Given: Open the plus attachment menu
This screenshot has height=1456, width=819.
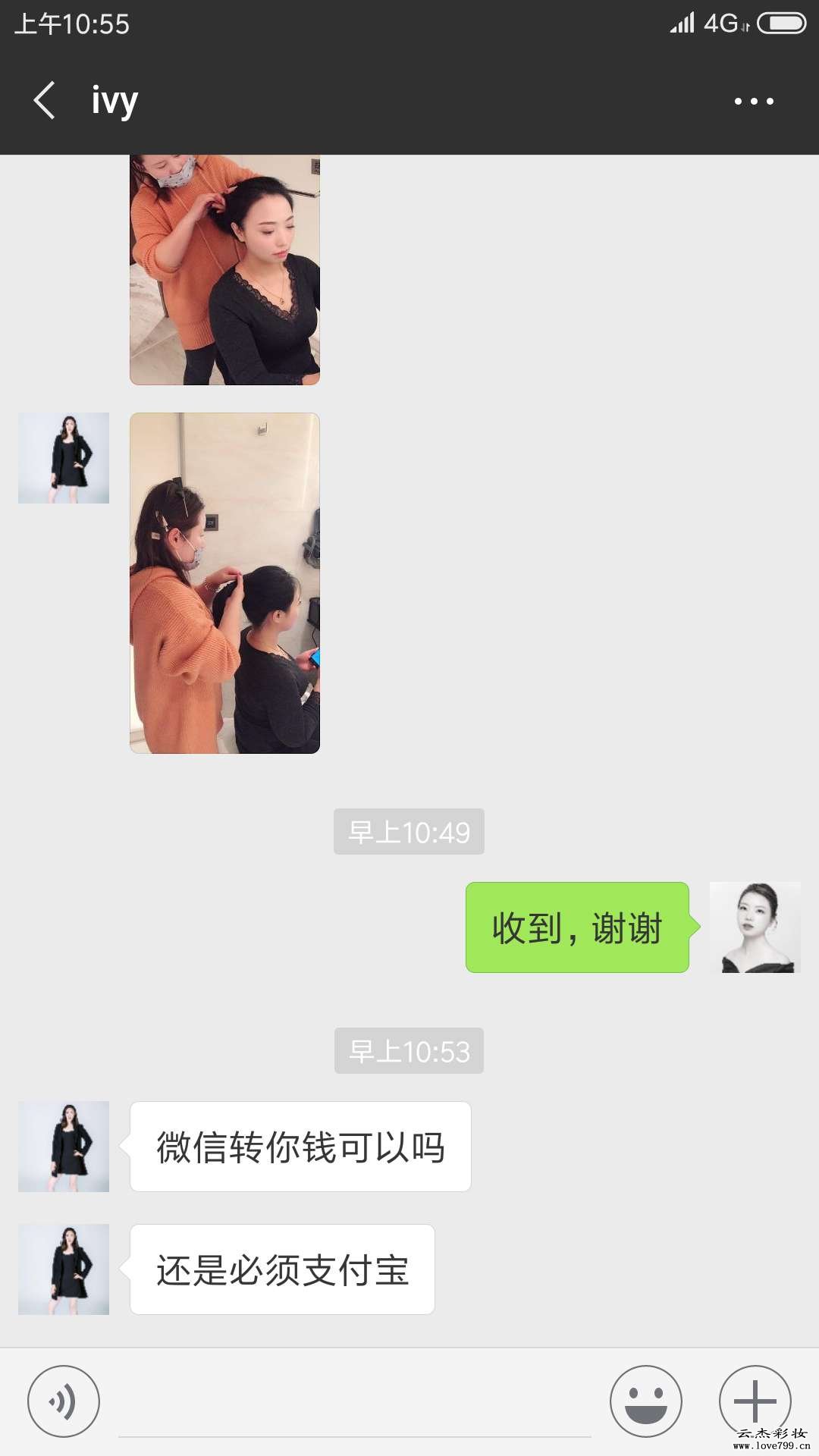Looking at the screenshot, I should coord(755,1400).
